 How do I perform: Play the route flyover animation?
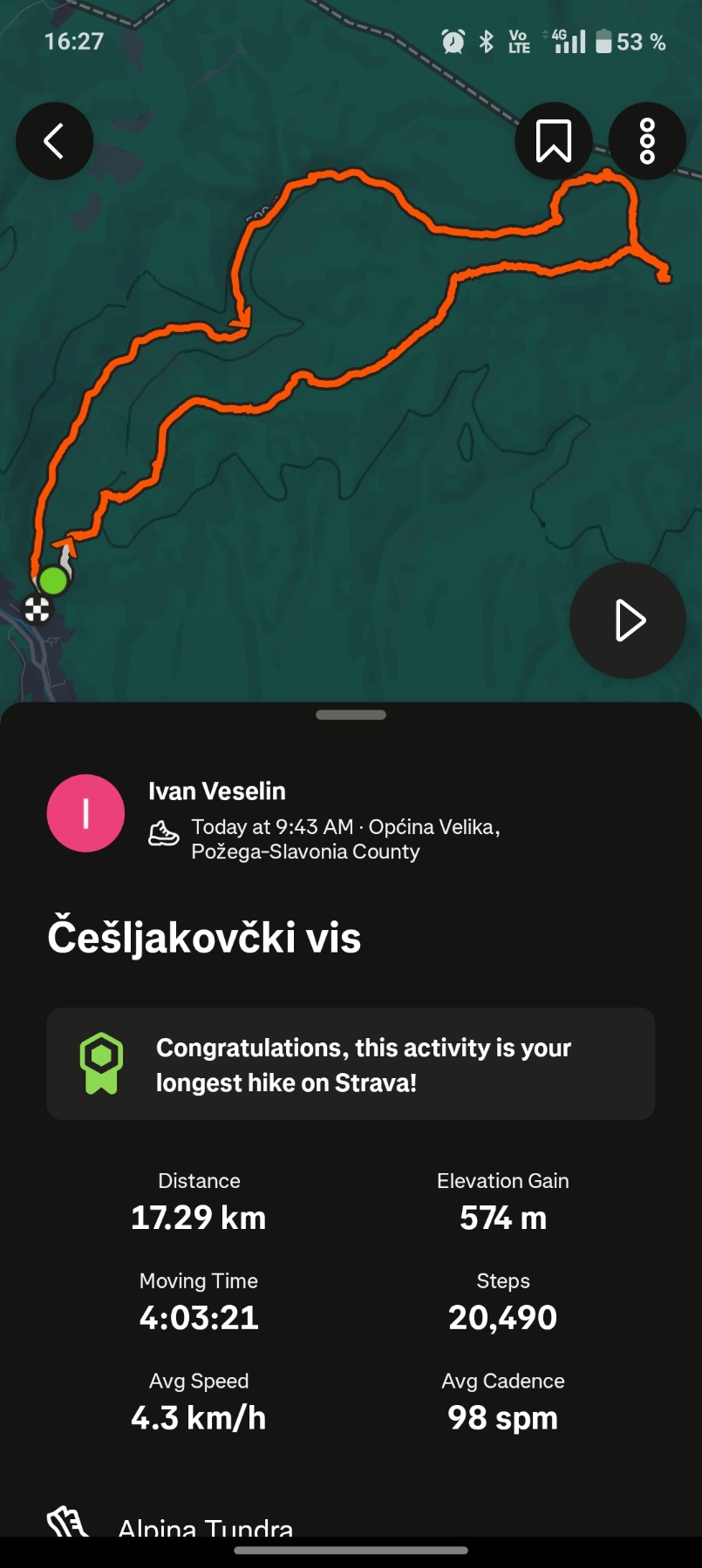click(x=627, y=621)
